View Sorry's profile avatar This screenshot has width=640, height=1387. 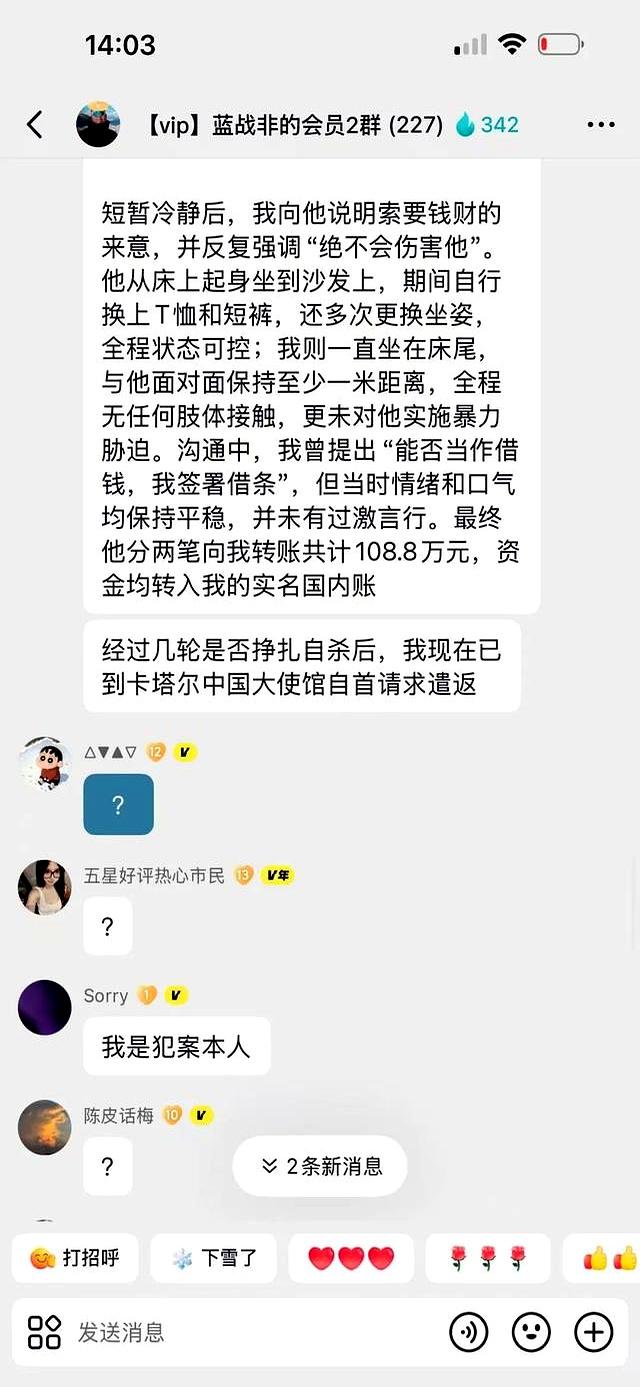[x=45, y=1008]
